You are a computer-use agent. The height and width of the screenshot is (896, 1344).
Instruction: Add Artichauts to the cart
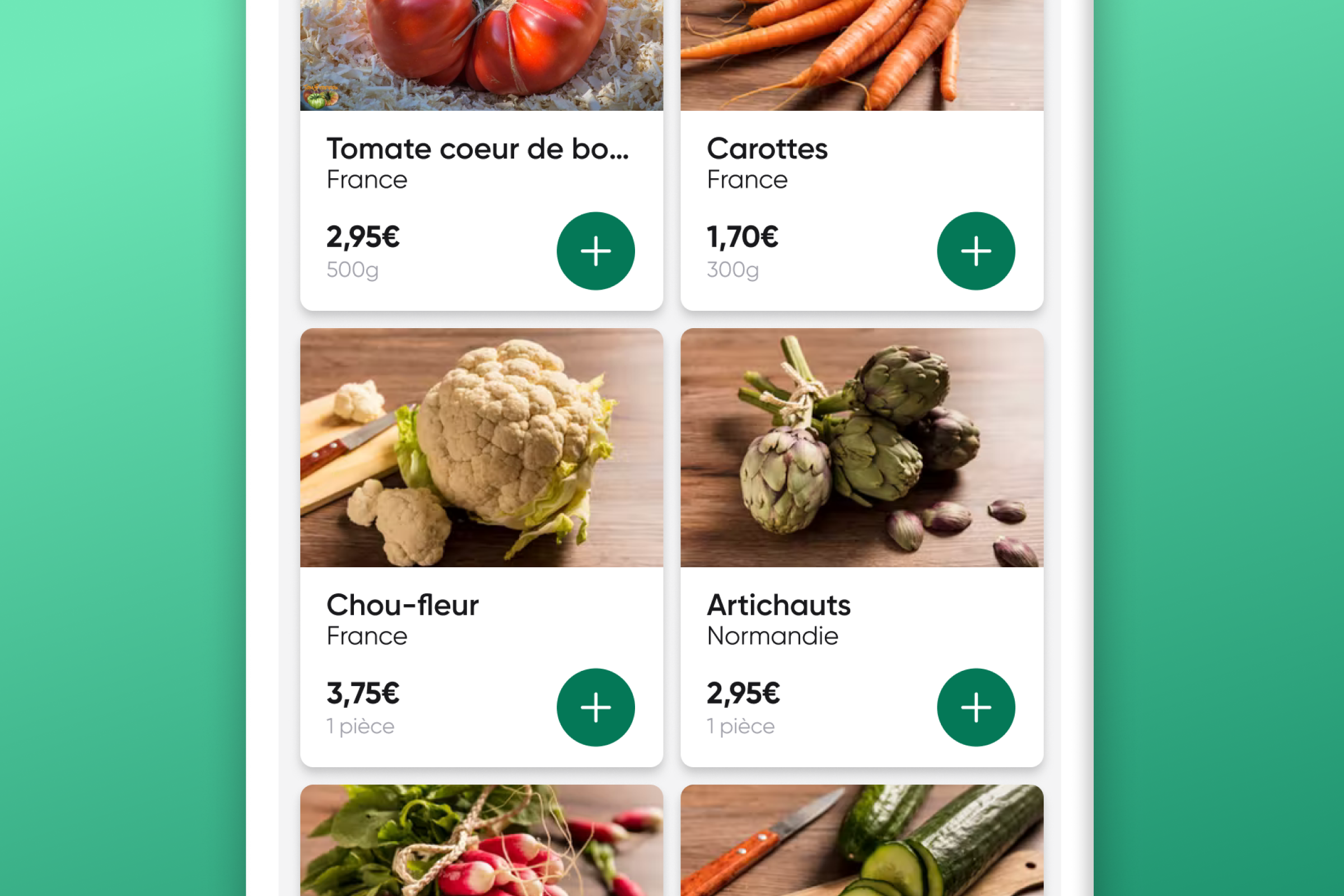pyautogui.click(x=976, y=707)
